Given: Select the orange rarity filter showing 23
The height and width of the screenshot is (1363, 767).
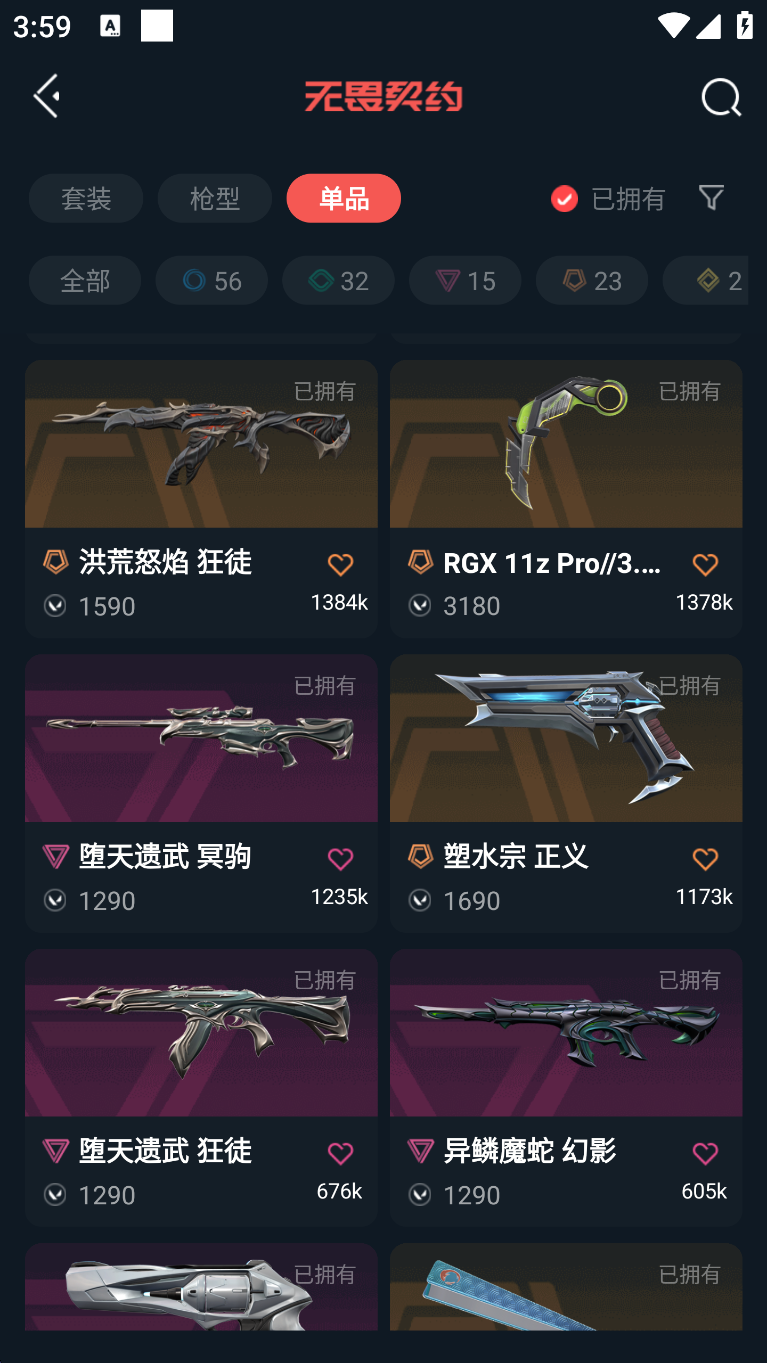Looking at the screenshot, I should tap(591, 280).
